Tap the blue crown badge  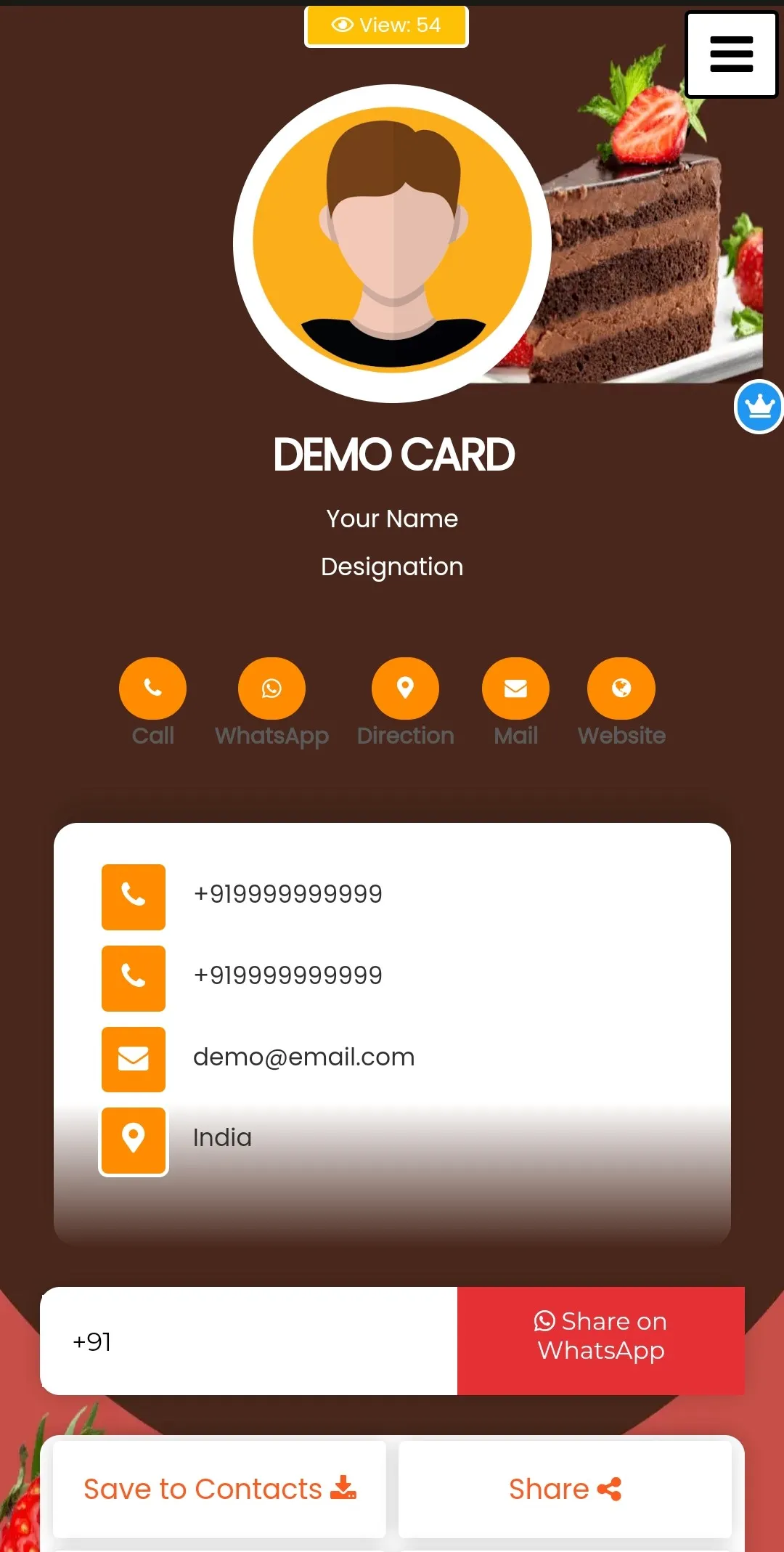(759, 407)
